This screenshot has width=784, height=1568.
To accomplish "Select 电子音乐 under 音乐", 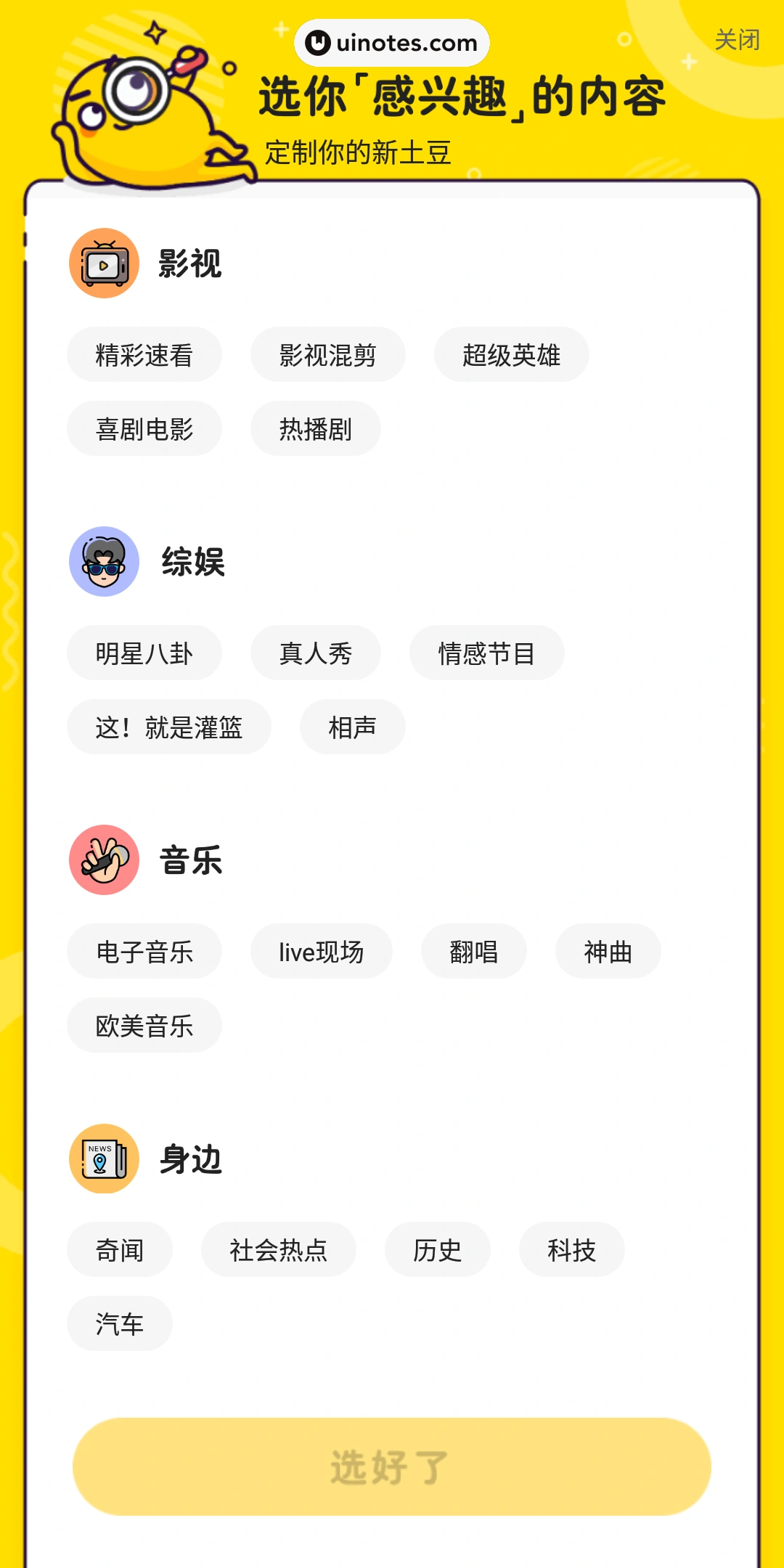I will (144, 952).
